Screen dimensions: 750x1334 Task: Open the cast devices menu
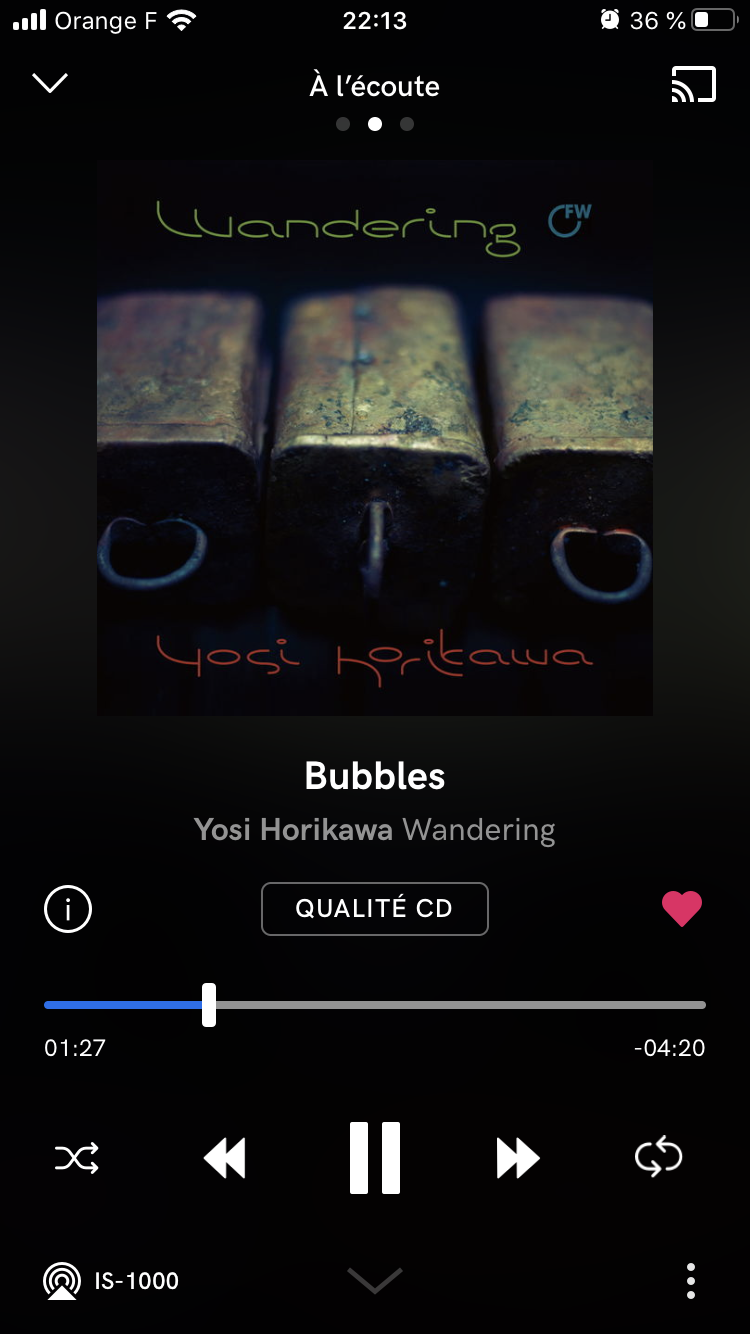coord(693,85)
